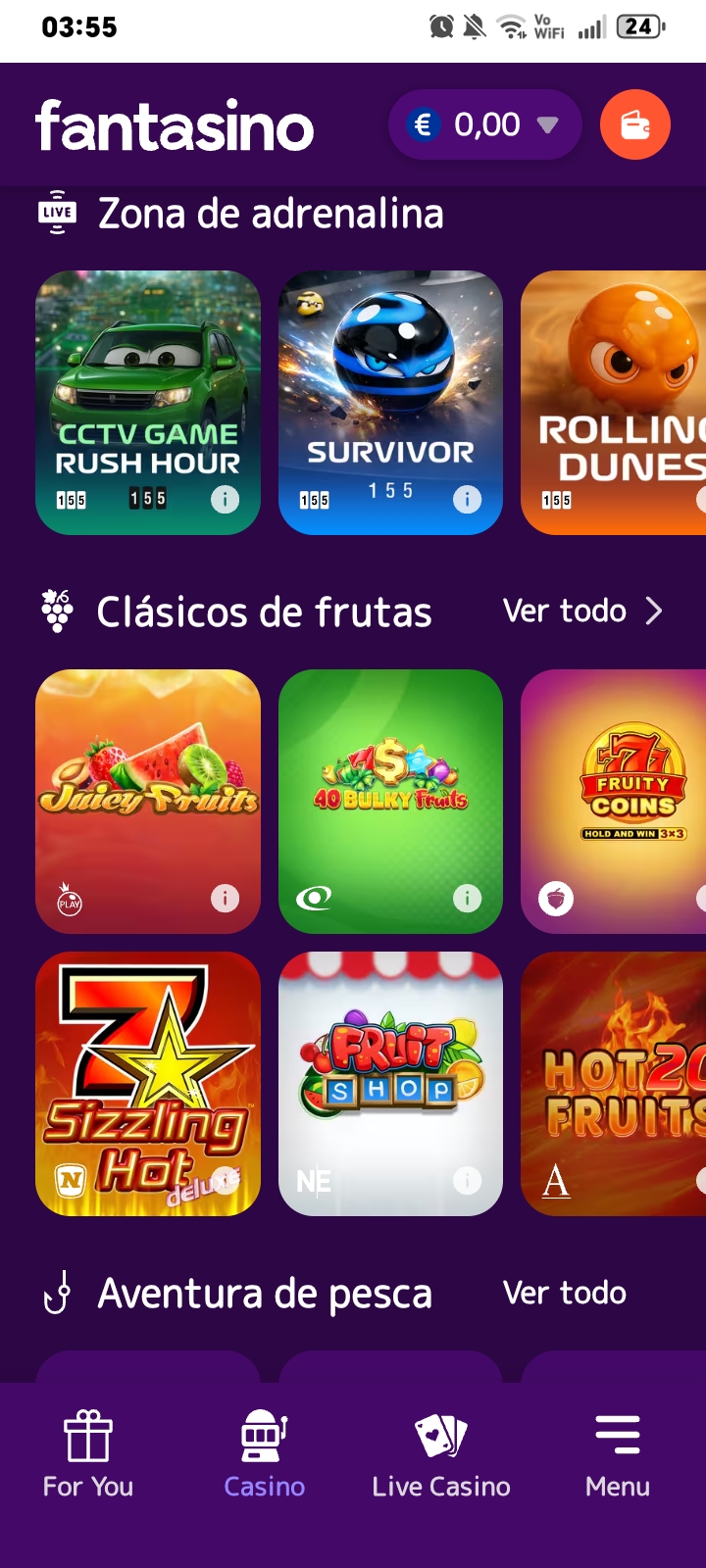The image size is (706, 1568).
Task: Open the Menu tab
Action: tap(618, 1455)
